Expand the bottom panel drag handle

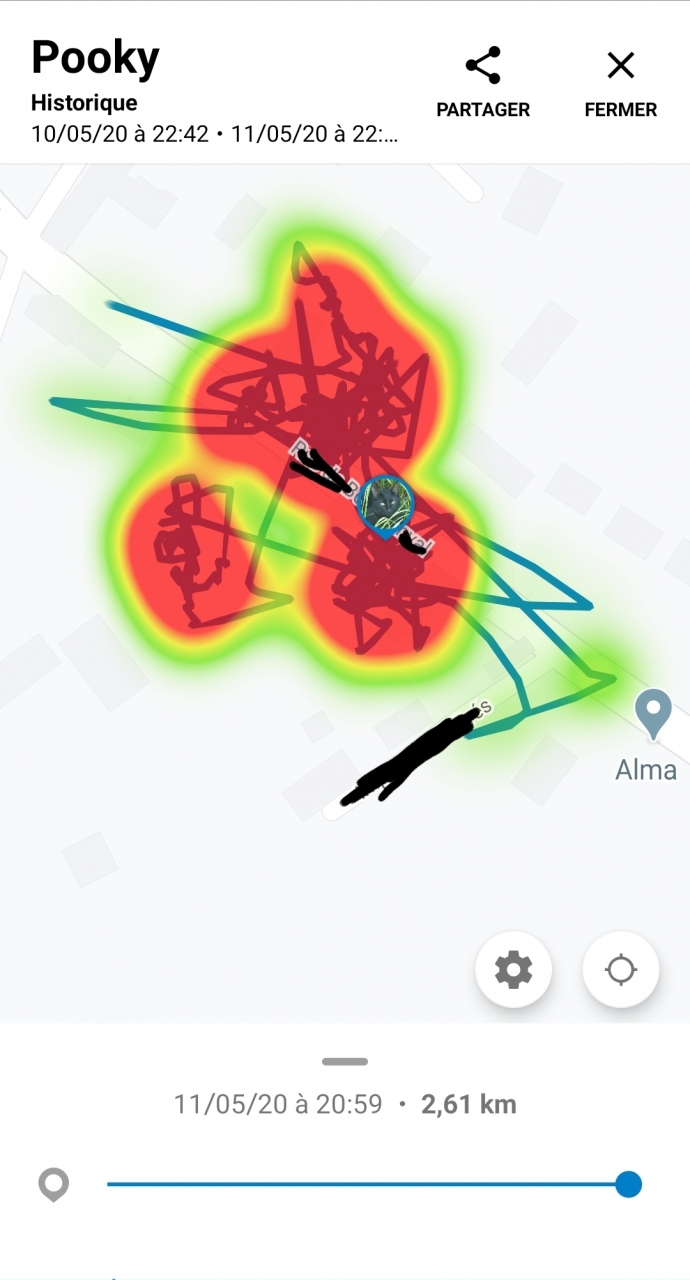tap(345, 1061)
